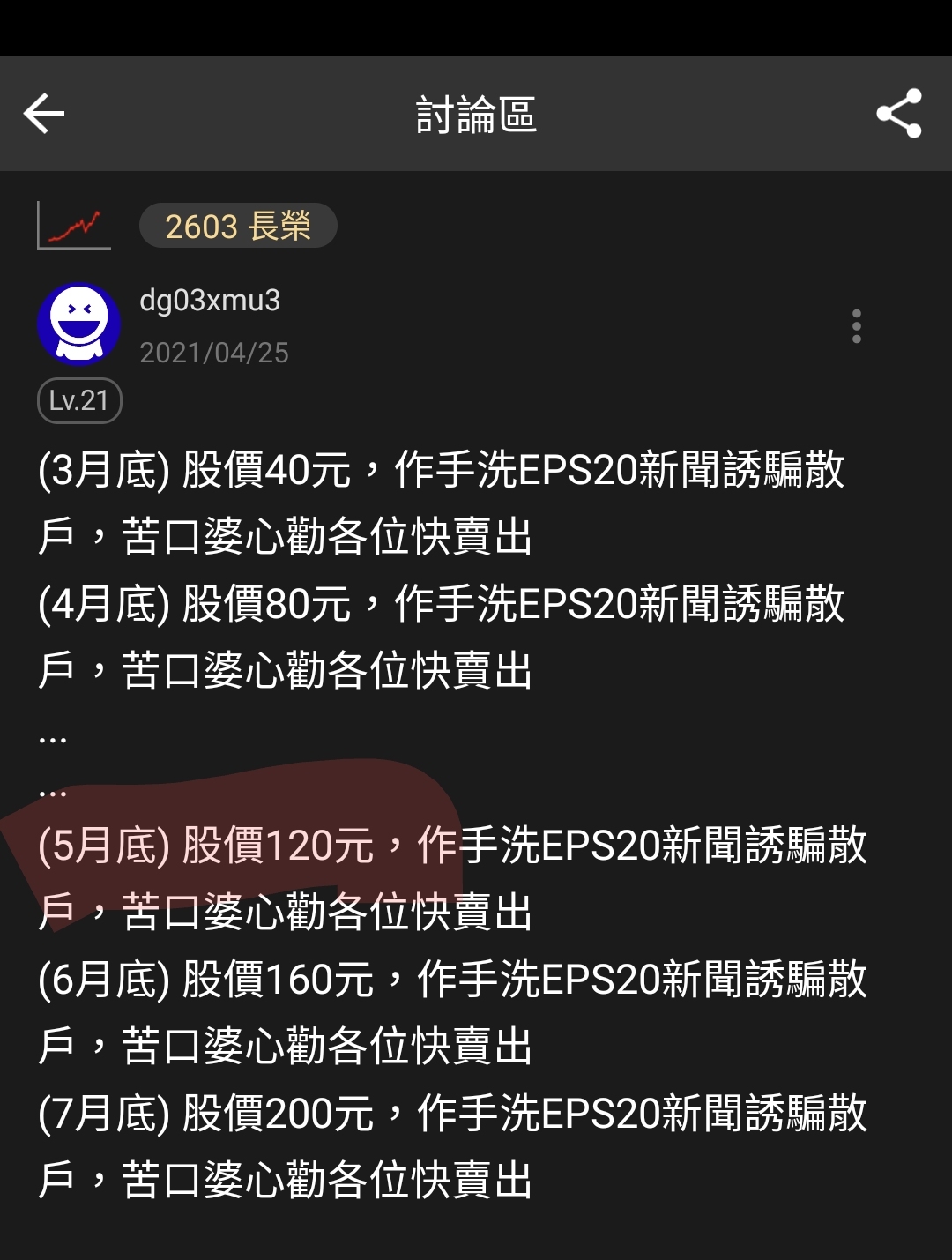Share this discussion post

(898, 114)
